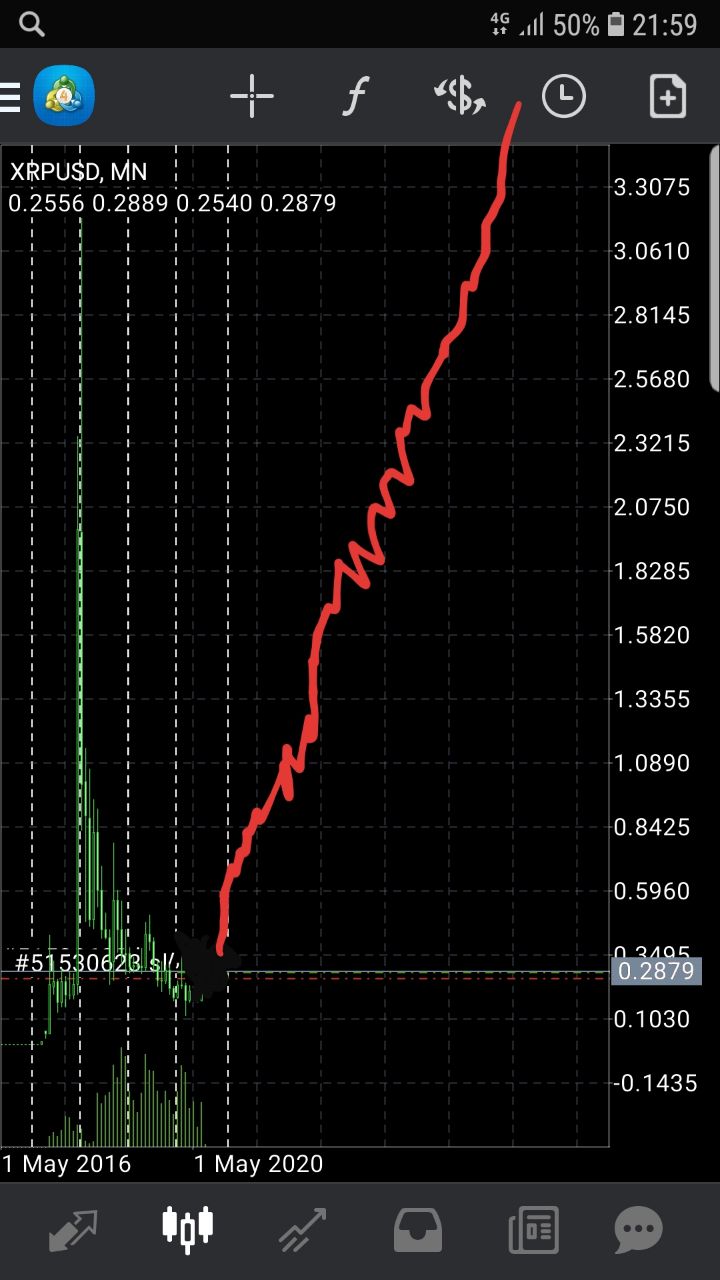The height and width of the screenshot is (1280, 720).
Task: Open a new order ticket
Action: pos(667,97)
